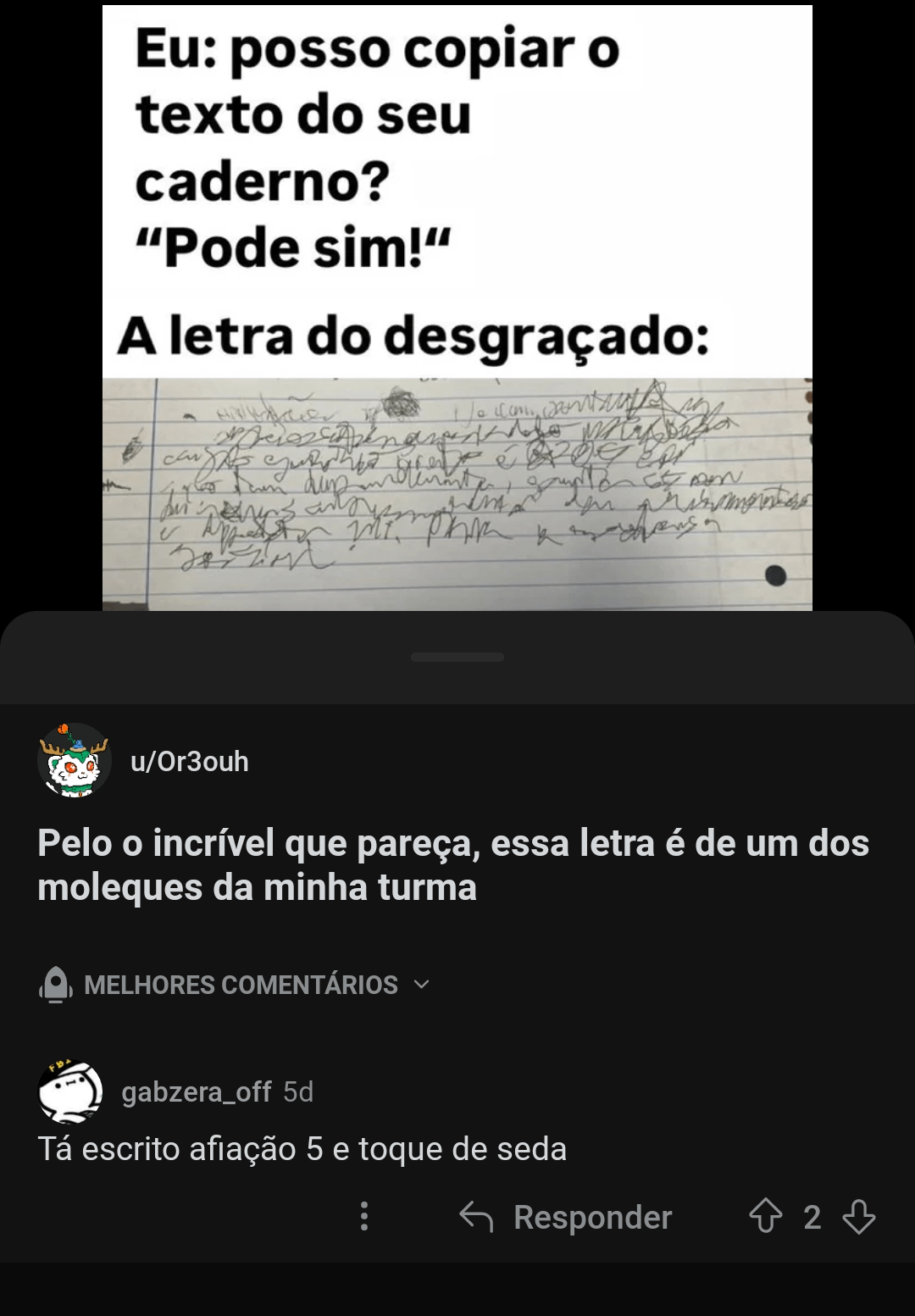Downvote gabzera_off's comment
This screenshot has width=915, height=1316.
click(858, 1216)
